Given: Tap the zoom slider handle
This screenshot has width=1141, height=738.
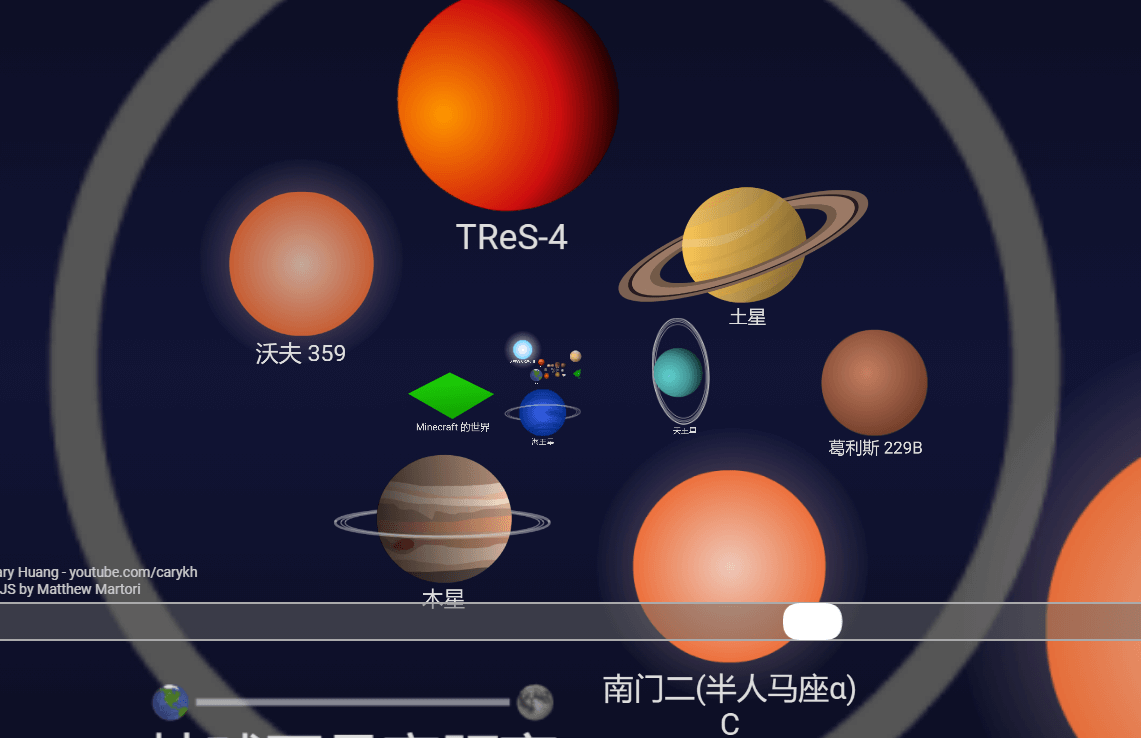Looking at the screenshot, I should coord(812,621).
